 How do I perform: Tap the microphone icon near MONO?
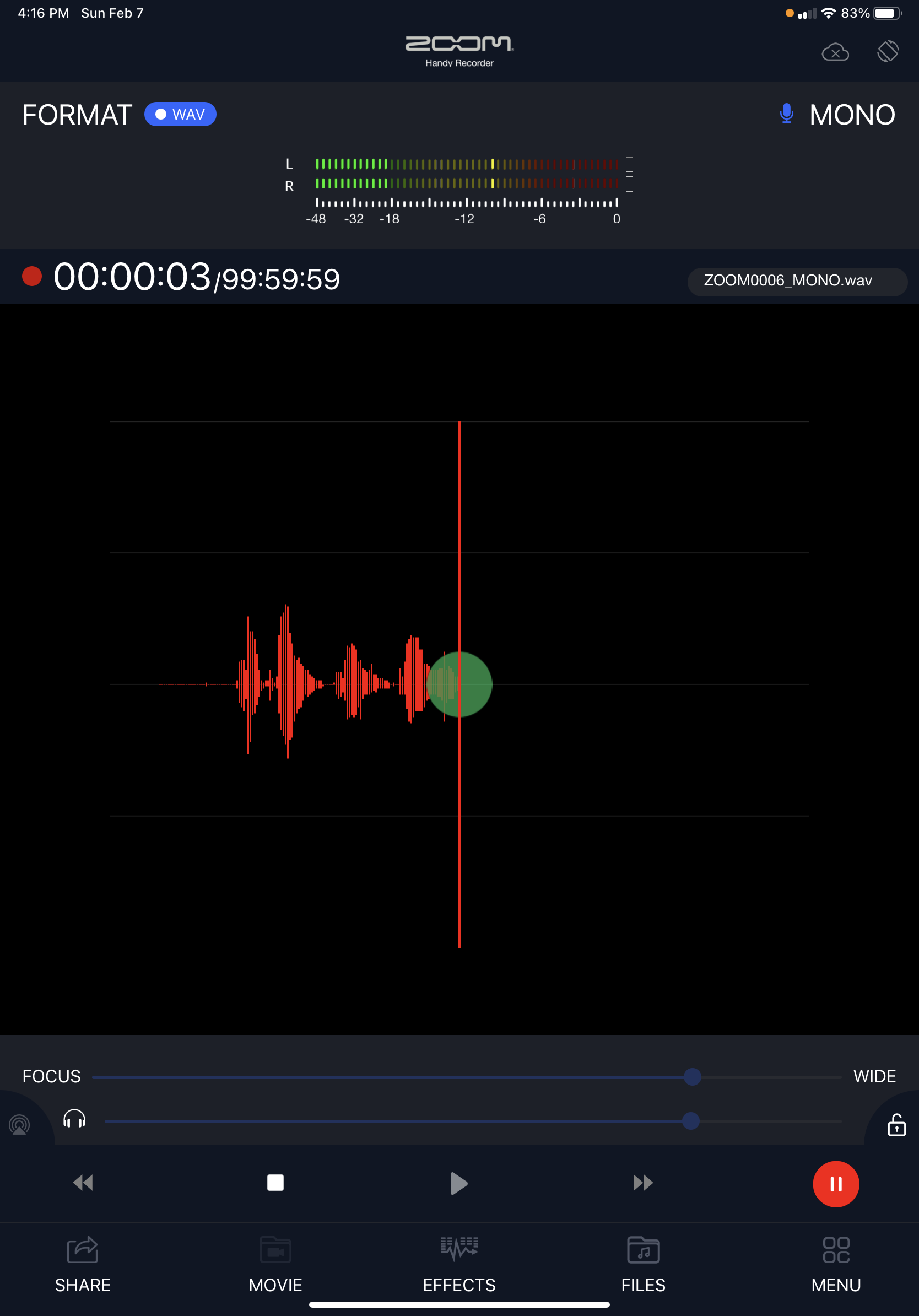pyautogui.click(x=786, y=114)
